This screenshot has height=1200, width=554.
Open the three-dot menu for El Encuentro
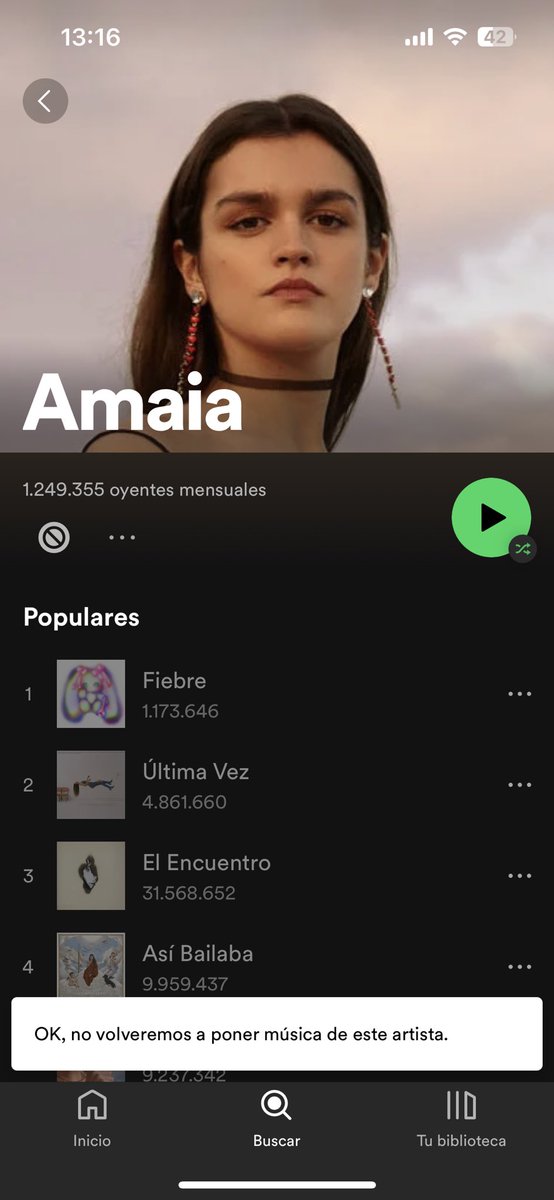(x=519, y=876)
